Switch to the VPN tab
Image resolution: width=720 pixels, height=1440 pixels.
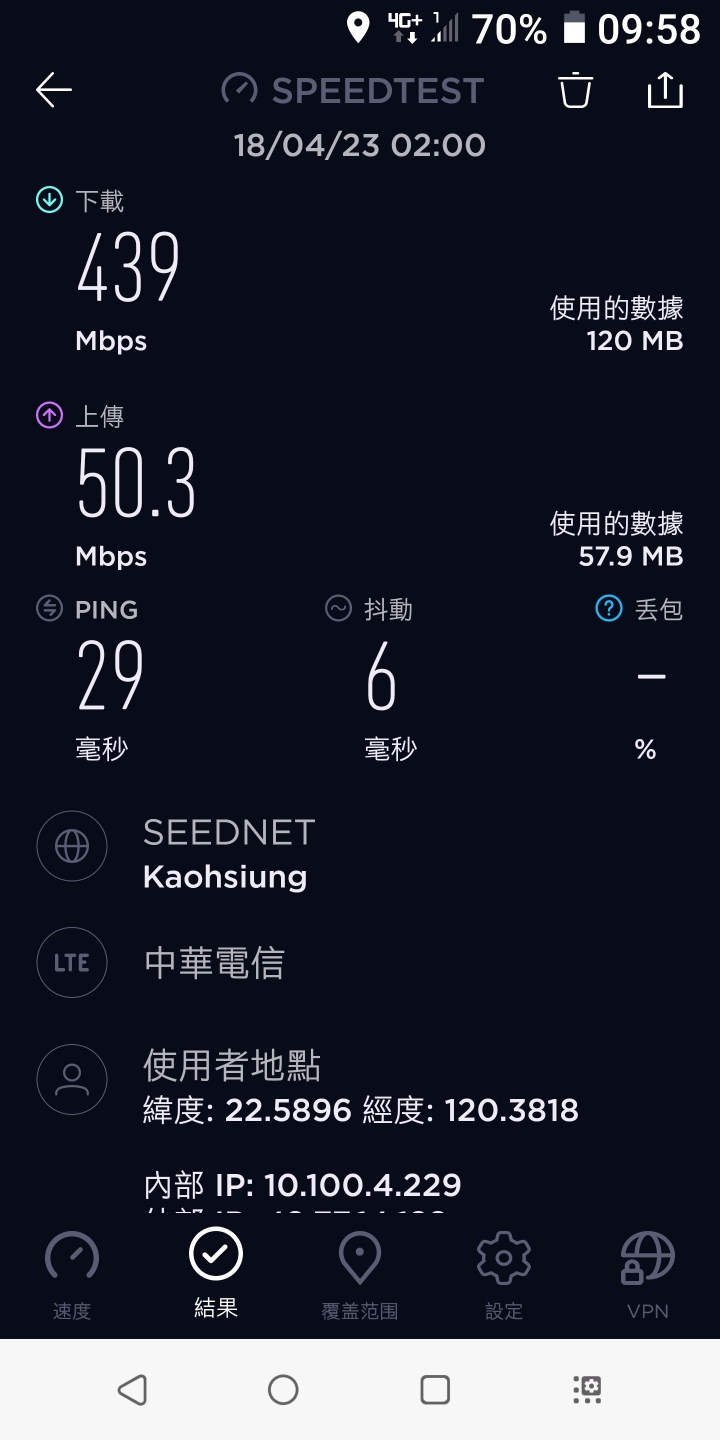(648, 1275)
